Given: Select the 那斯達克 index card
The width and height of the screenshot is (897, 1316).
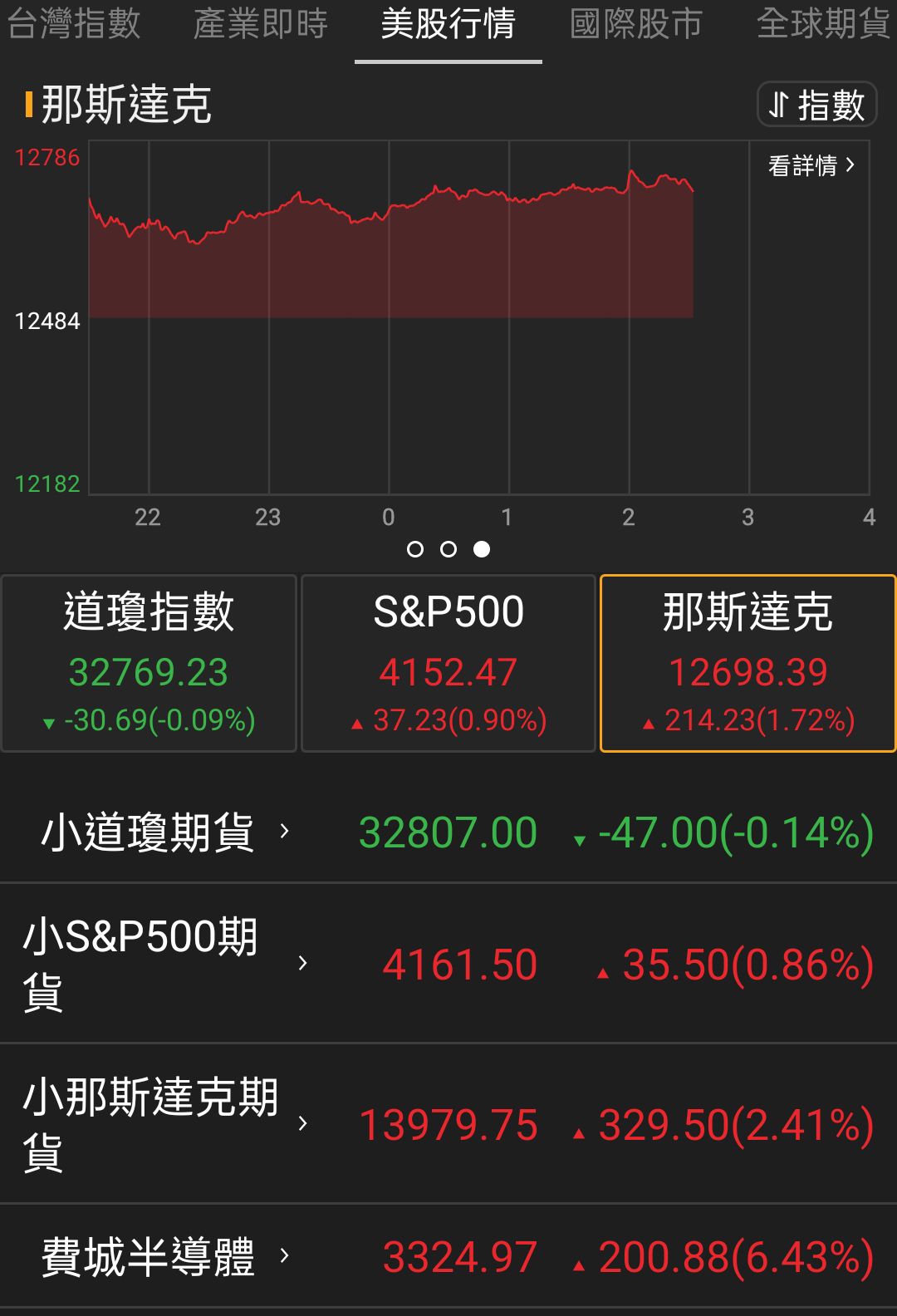Looking at the screenshot, I should click(x=747, y=663).
